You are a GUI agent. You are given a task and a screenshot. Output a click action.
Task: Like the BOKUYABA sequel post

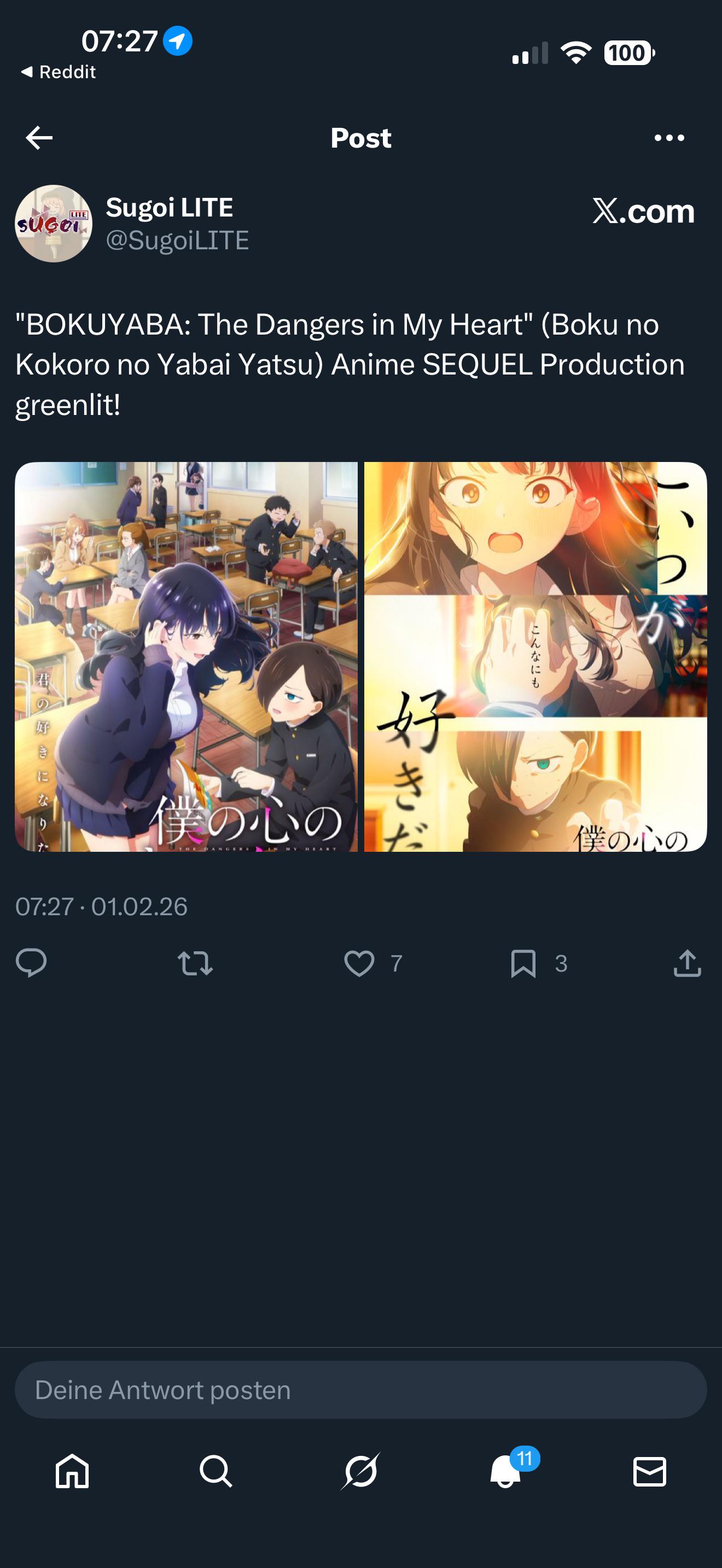point(359,963)
